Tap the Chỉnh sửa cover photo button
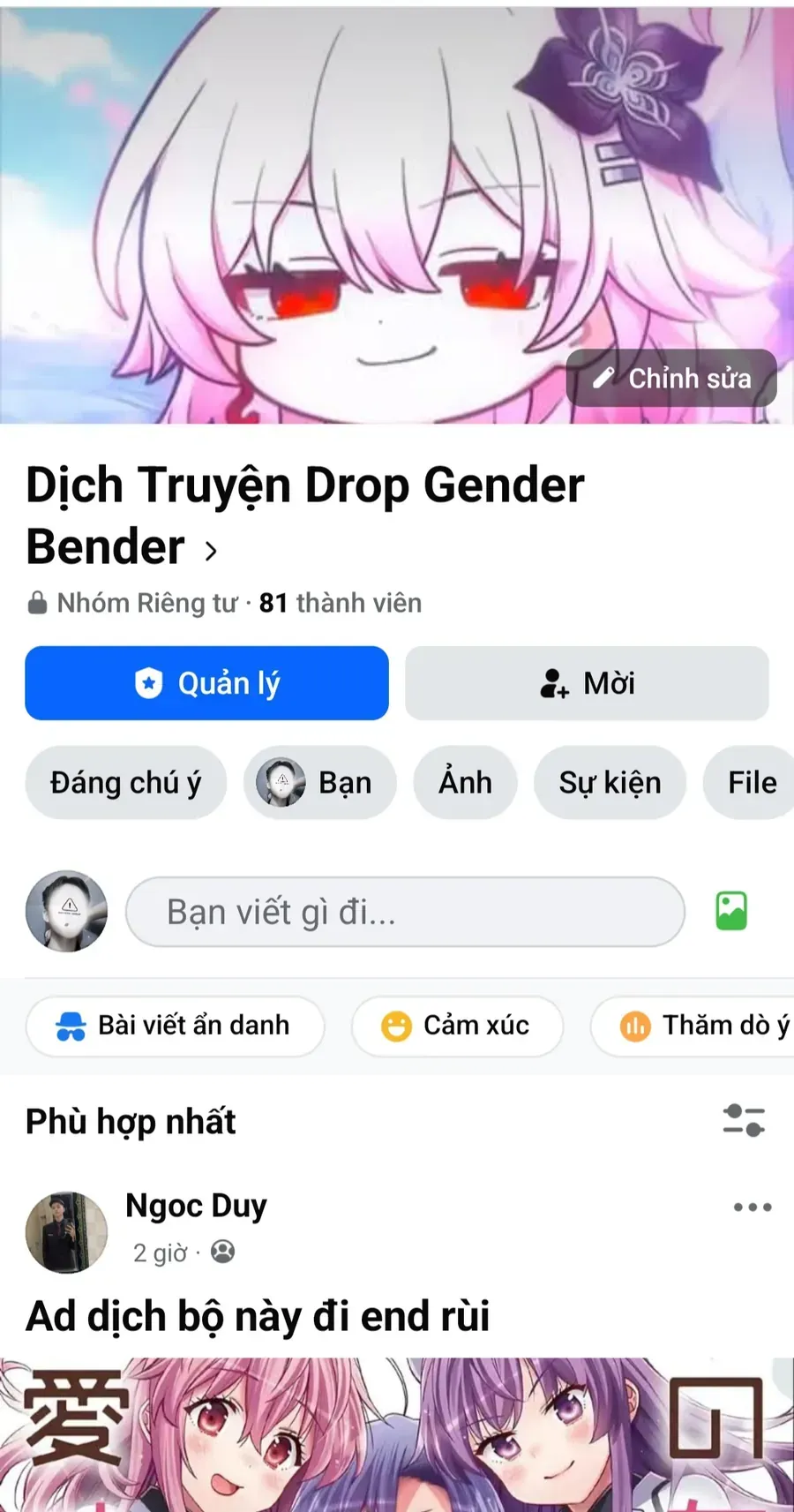This screenshot has width=794, height=1512. click(671, 379)
